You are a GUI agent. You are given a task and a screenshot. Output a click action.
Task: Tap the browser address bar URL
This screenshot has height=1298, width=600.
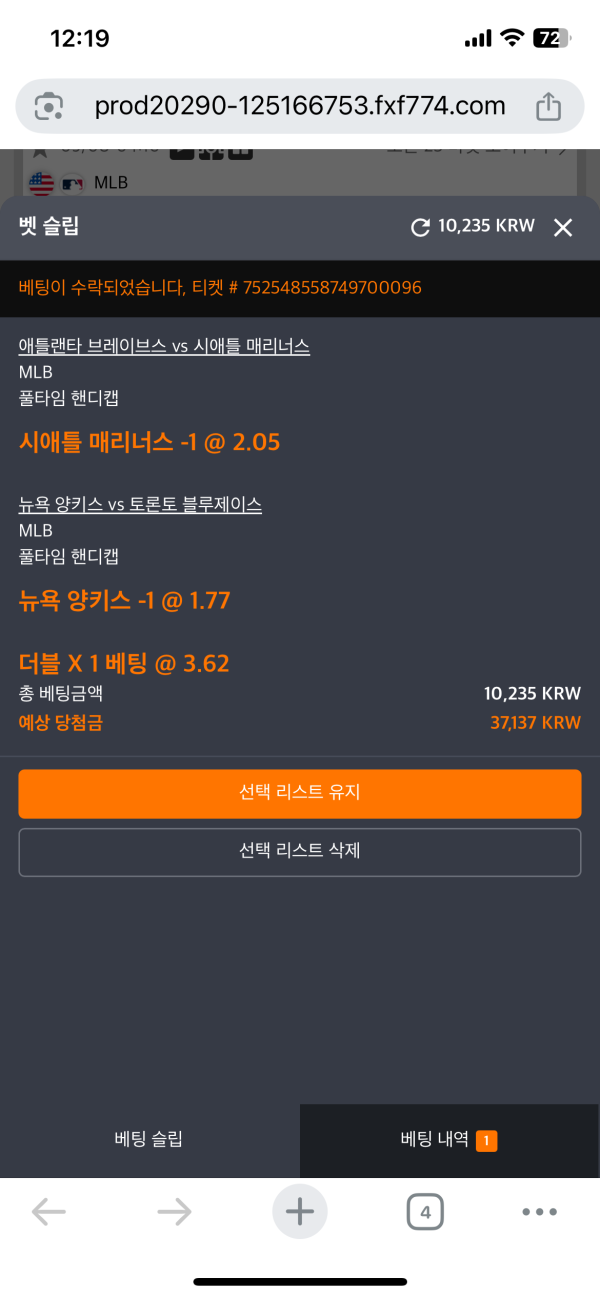click(x=300, y=107)
